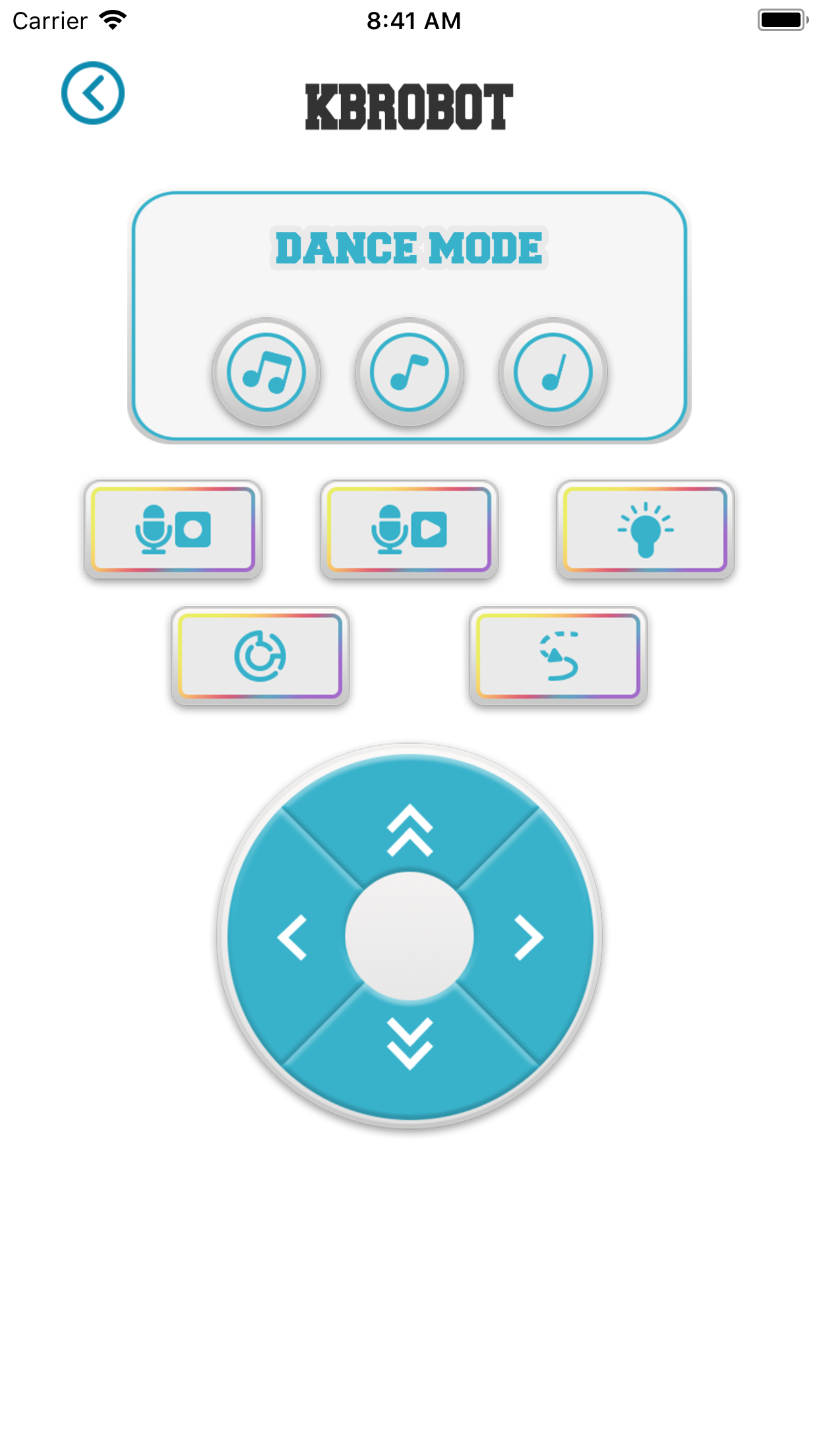819x1456 pixels.
Task: Start the double-note dance mode
Action: tap(266, 373)
